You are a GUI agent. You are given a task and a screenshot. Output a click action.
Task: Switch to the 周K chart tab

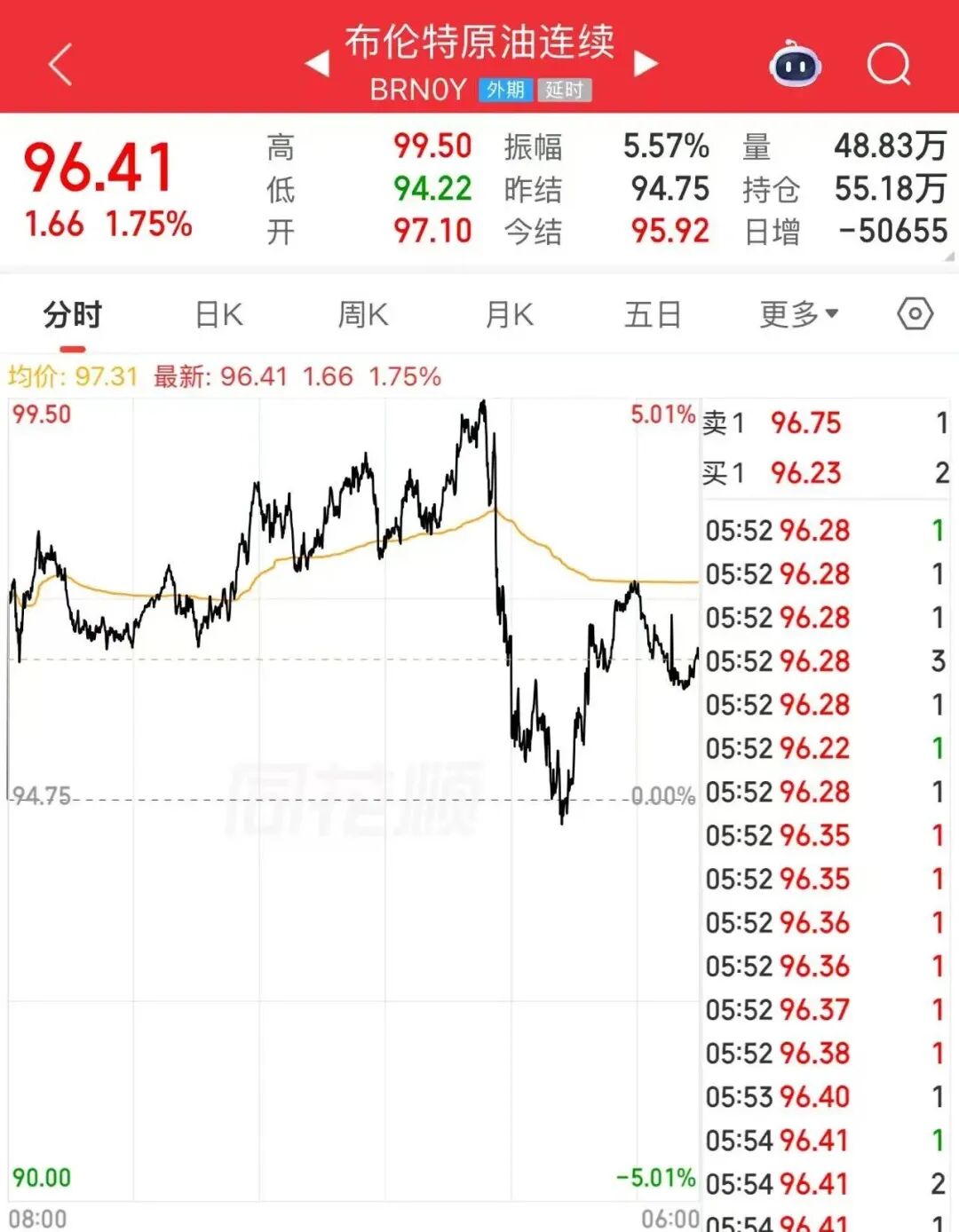[x=363, y=315]
